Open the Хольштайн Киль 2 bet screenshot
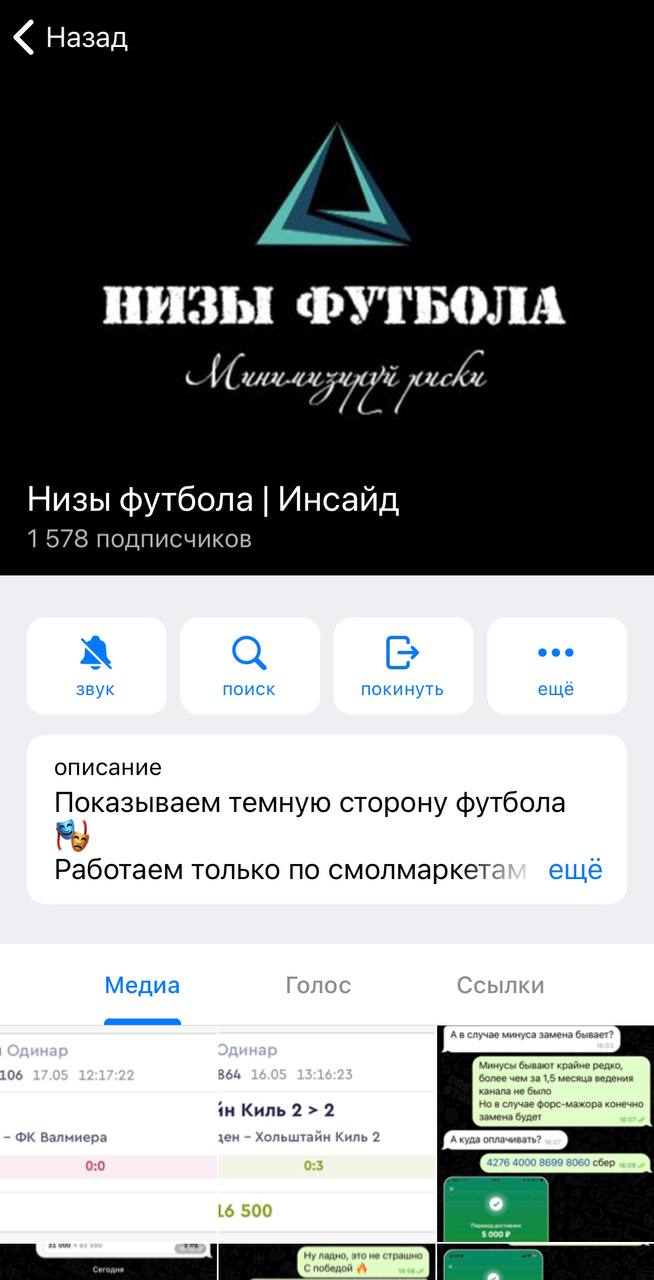The image size is (654, 1280). tap(327, 1133)
